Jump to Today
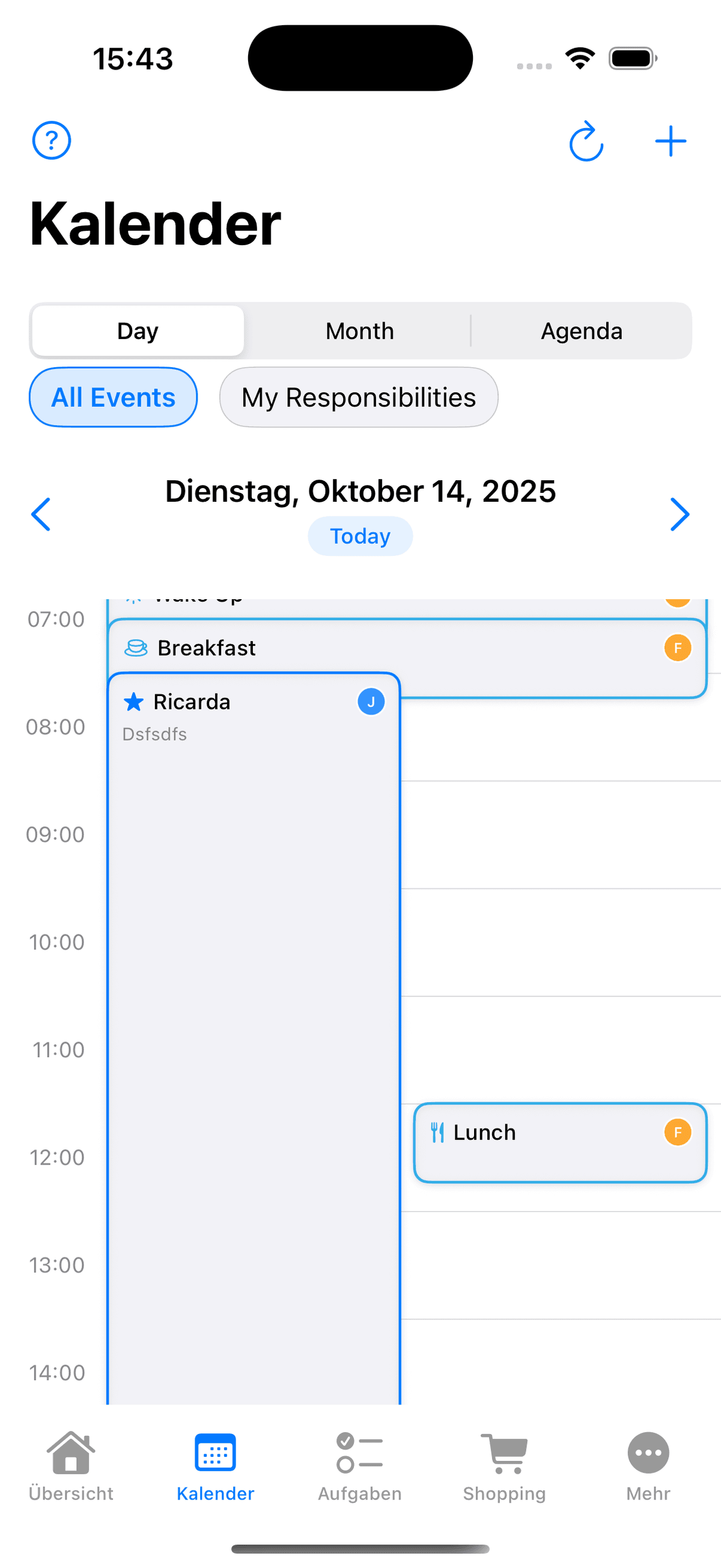 pyautogui.click(x=359, y=536)
